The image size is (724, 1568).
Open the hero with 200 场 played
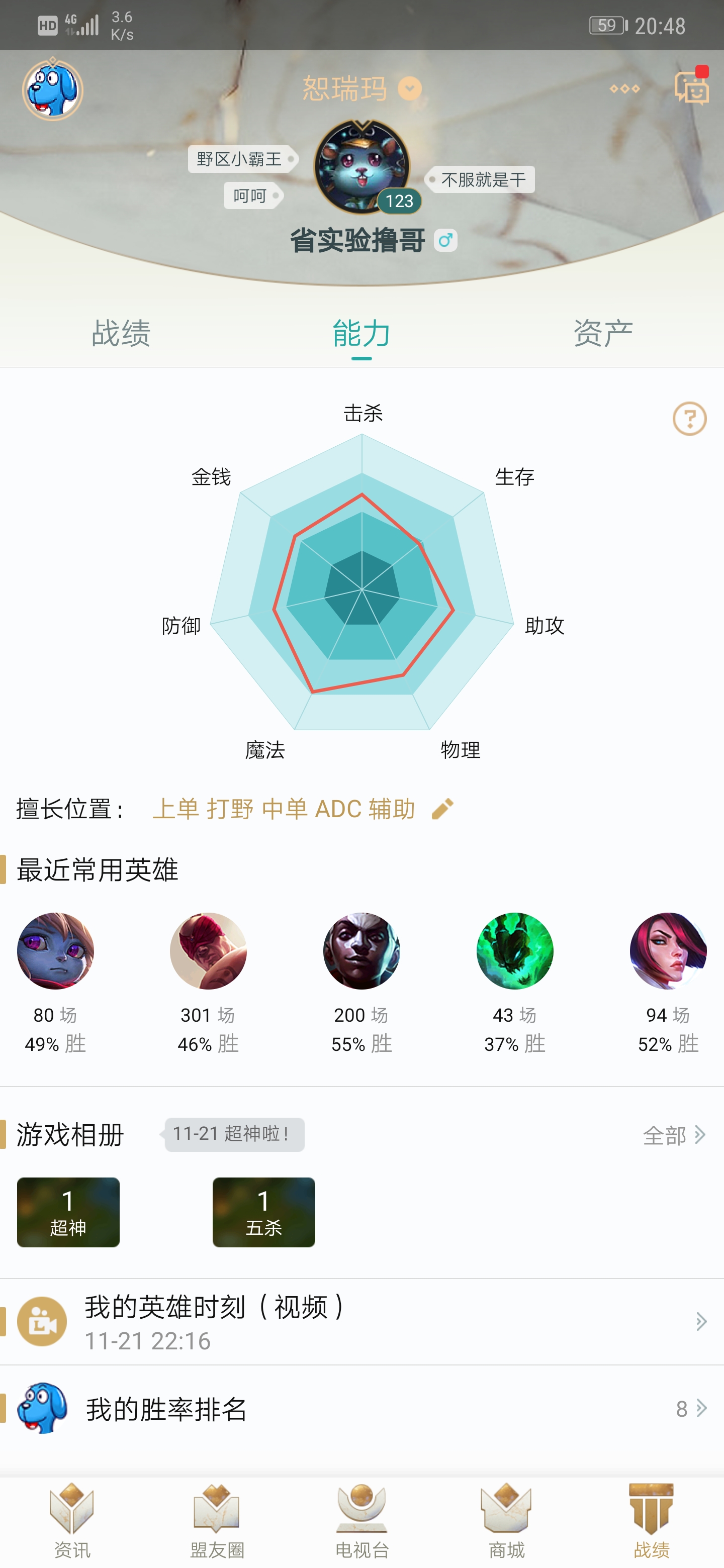(361, 950)
